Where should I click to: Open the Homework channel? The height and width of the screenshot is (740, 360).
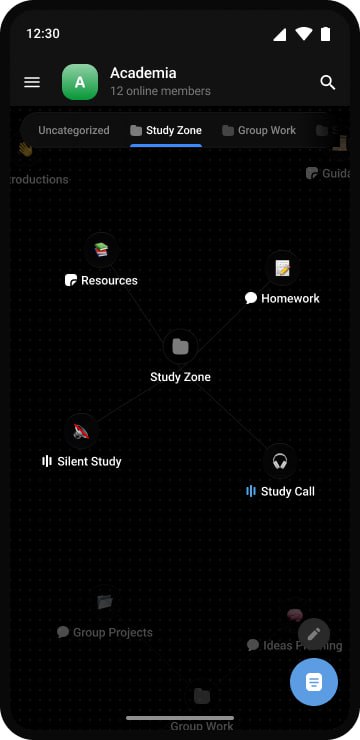[282, 298]
